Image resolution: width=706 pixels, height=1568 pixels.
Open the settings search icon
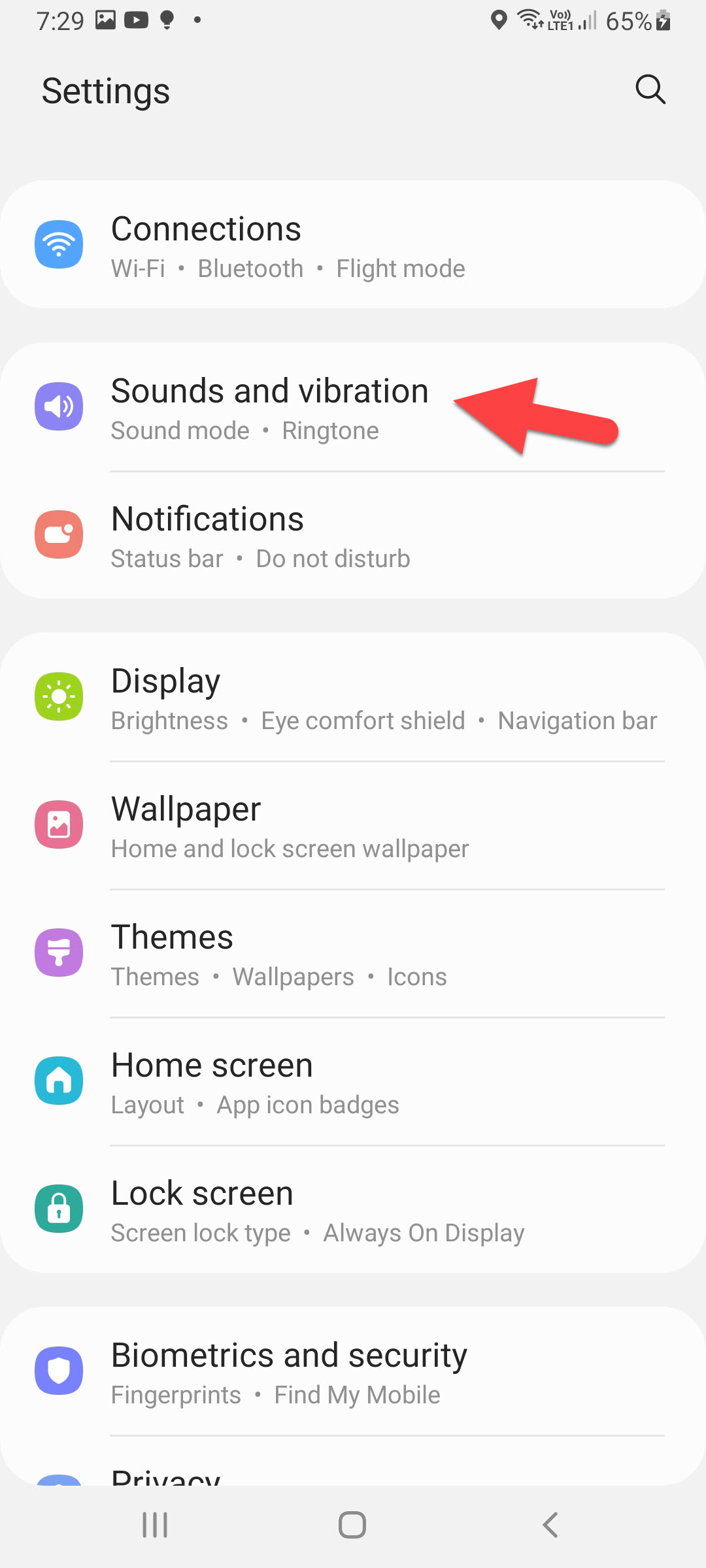coord(650,90)
